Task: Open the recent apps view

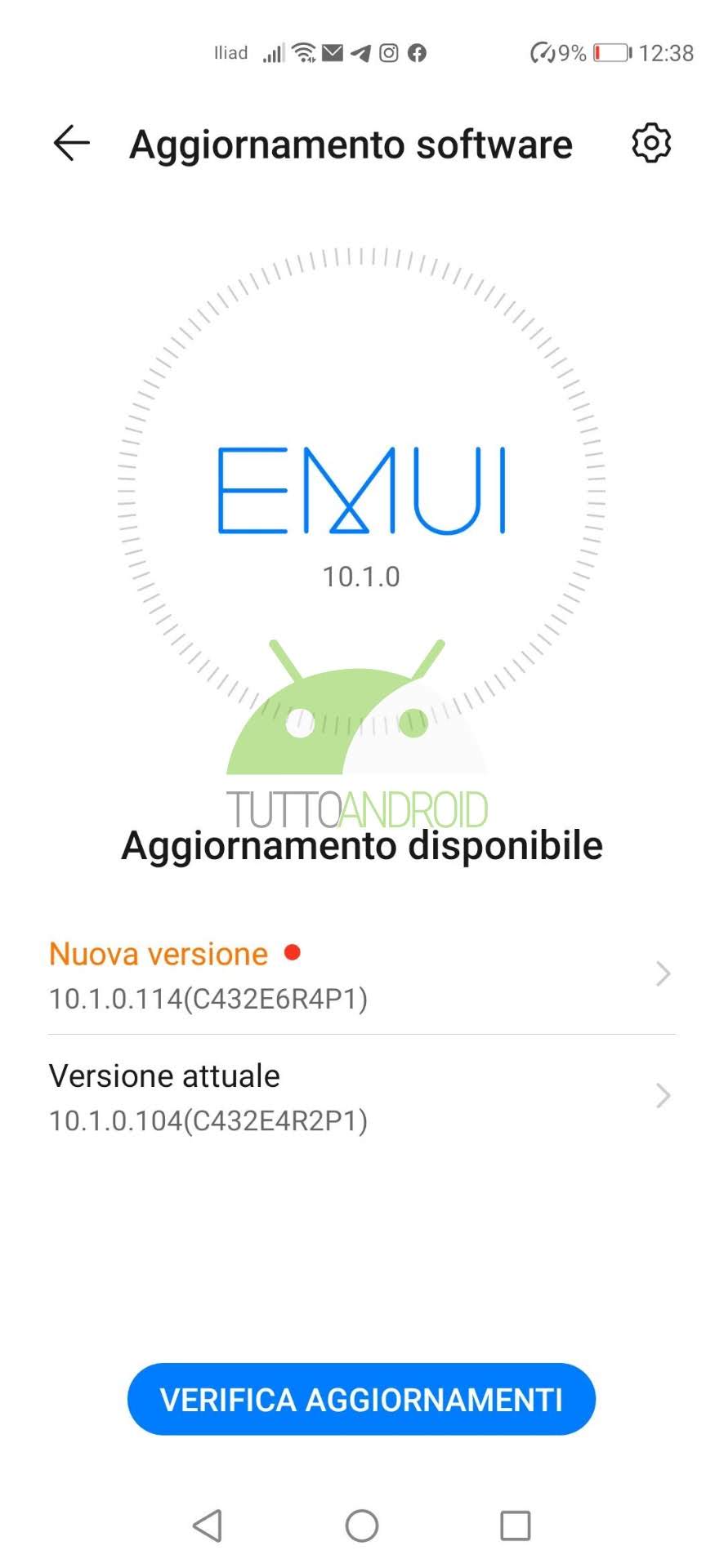Action: [515, 1525]
